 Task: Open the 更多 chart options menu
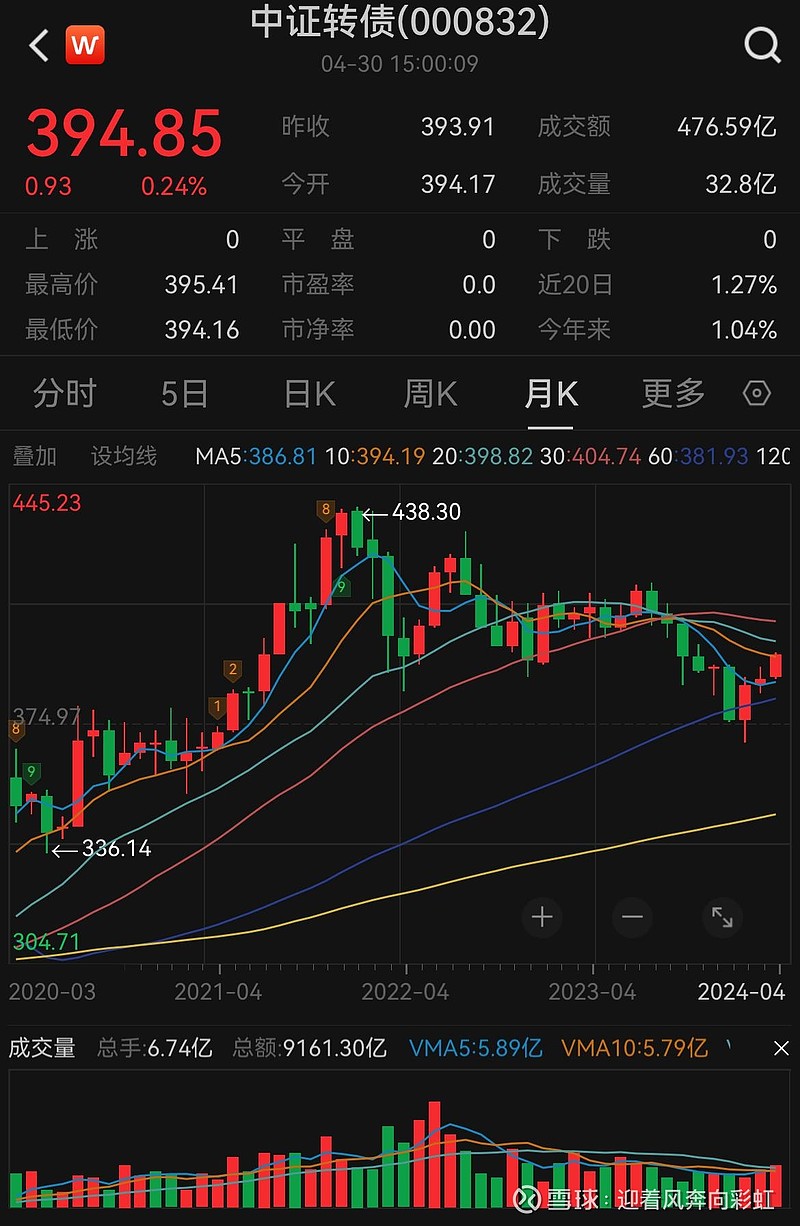point(672,394)
